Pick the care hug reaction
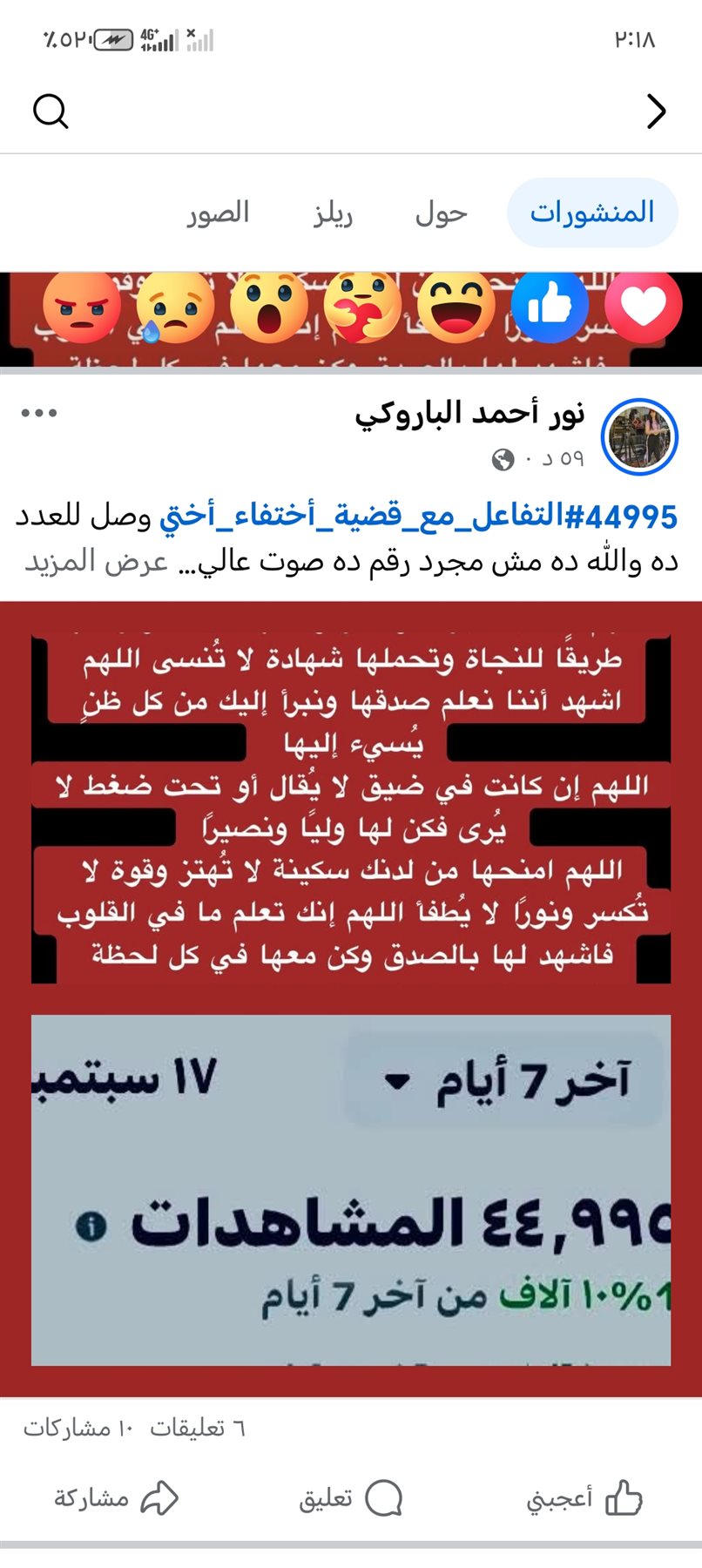Screen dimensions: 702x1568 pos(361,307)
